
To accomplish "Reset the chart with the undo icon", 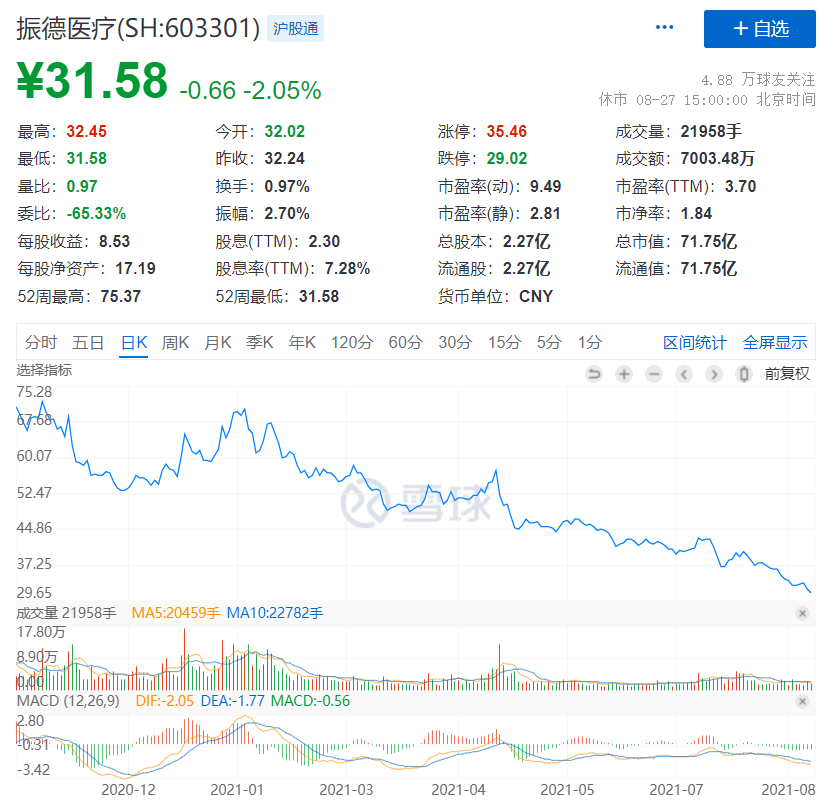I will (x=594, y=374).
